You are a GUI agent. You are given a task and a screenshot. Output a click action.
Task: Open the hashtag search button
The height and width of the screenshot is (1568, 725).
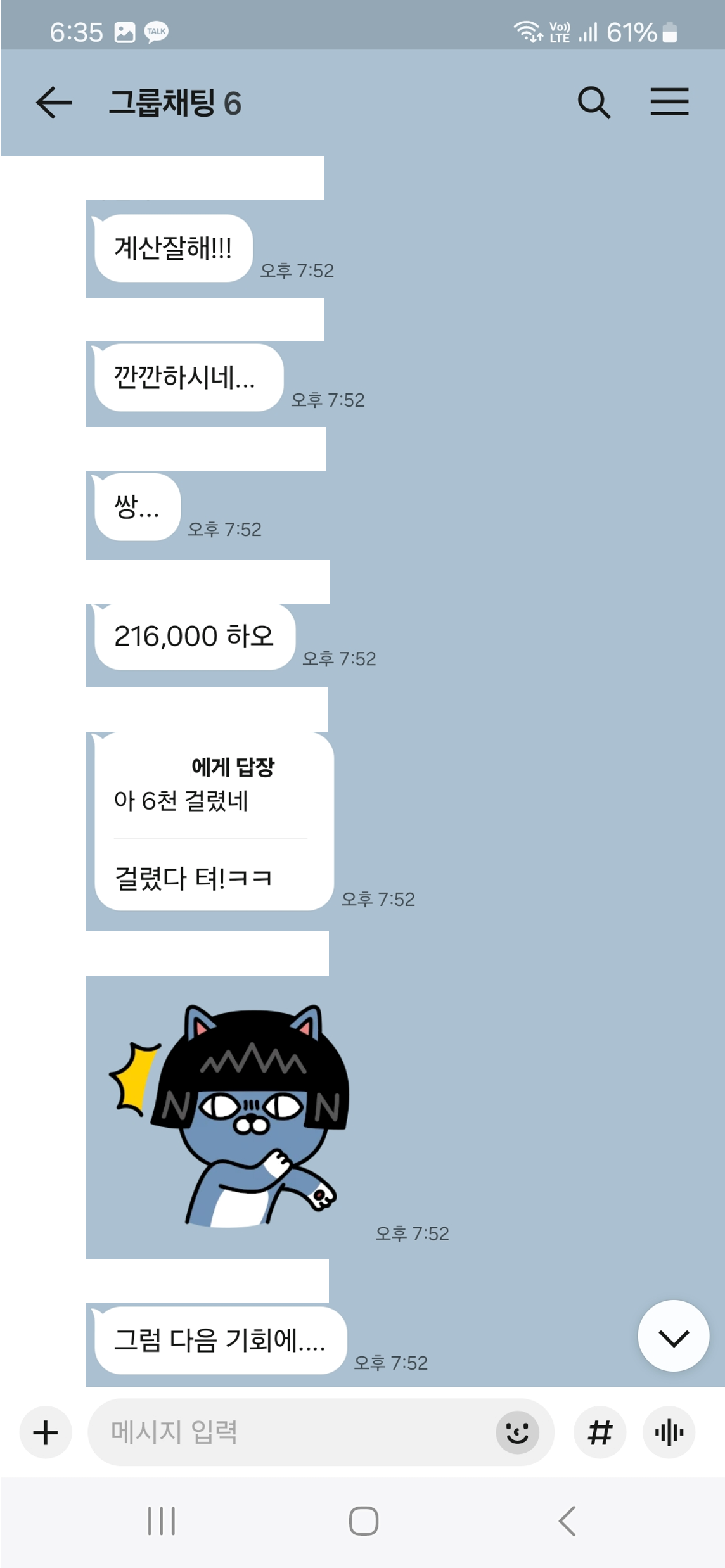[x=600, y=1432]
